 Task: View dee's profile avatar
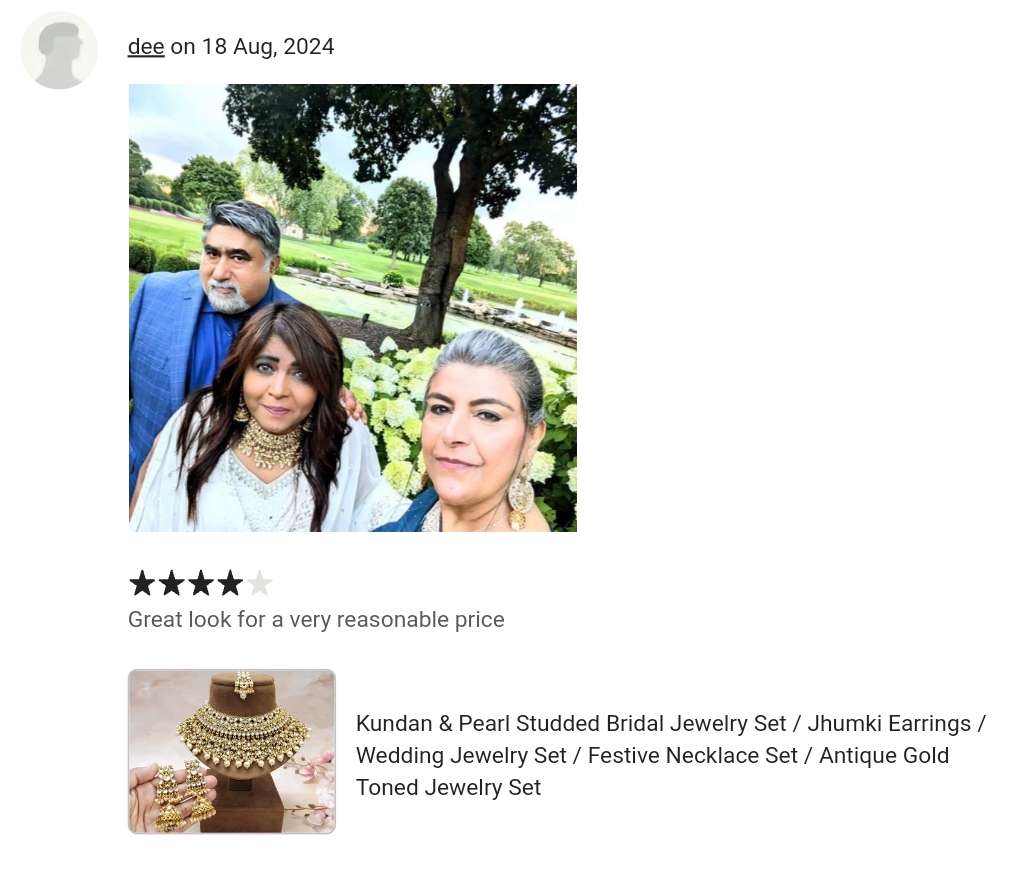tap(59, 50)
